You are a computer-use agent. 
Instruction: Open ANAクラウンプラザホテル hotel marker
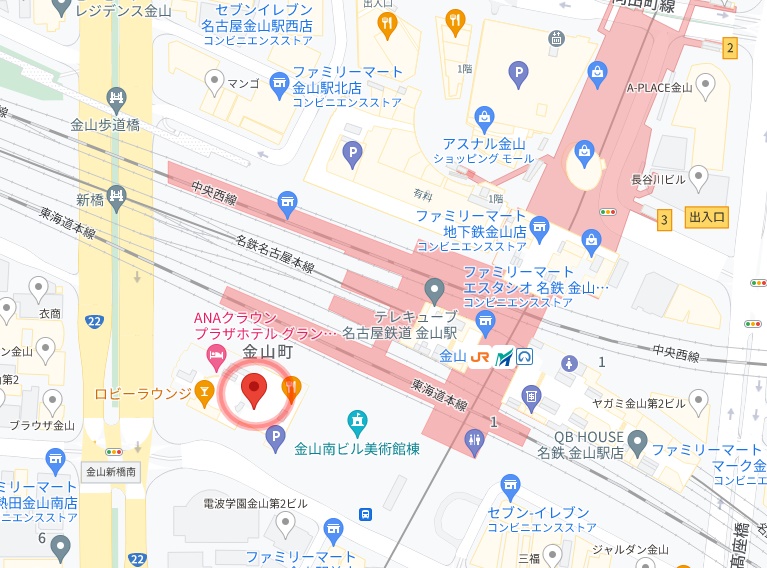tap(214, 355)
